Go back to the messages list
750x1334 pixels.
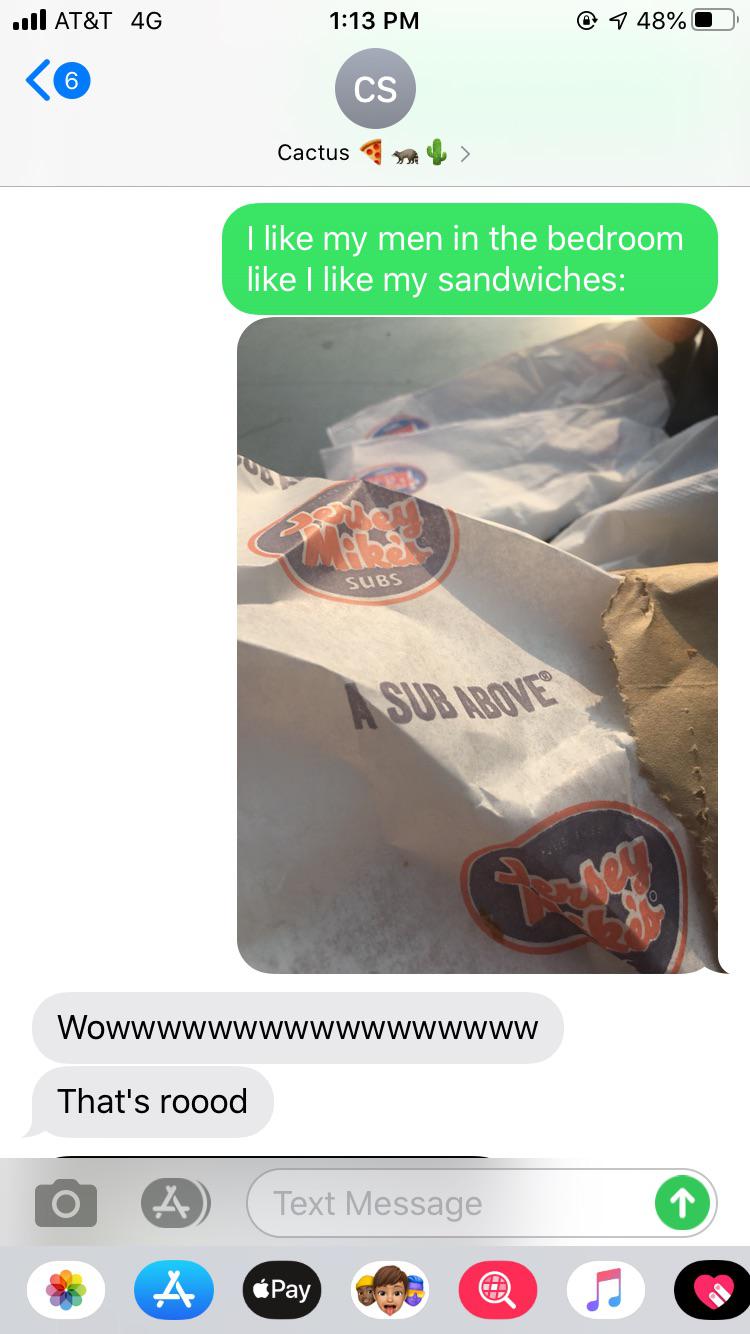coord(55,82)
